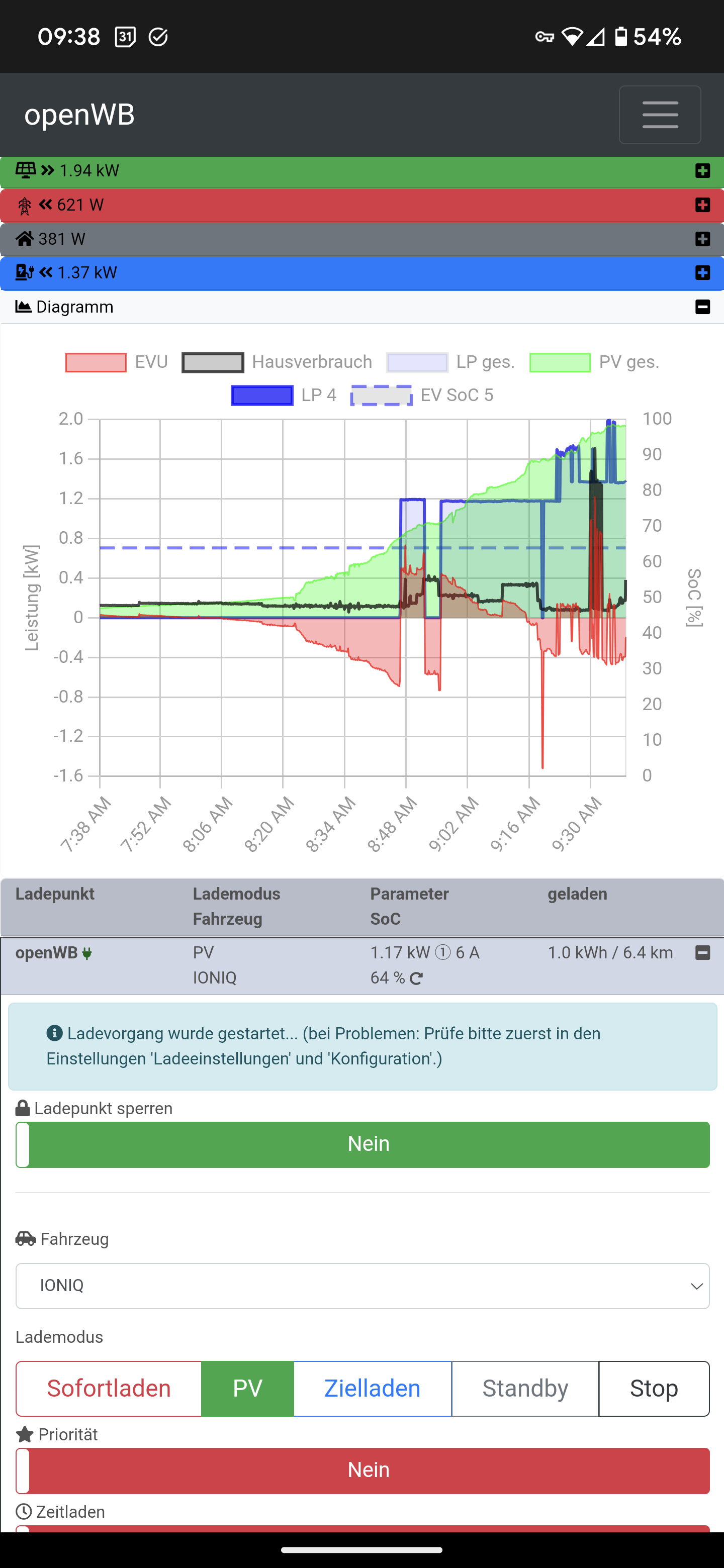This screenshot has width=724, height=1568.
Task: Collapse the openWB charge point details
Action: click(702, 952)
